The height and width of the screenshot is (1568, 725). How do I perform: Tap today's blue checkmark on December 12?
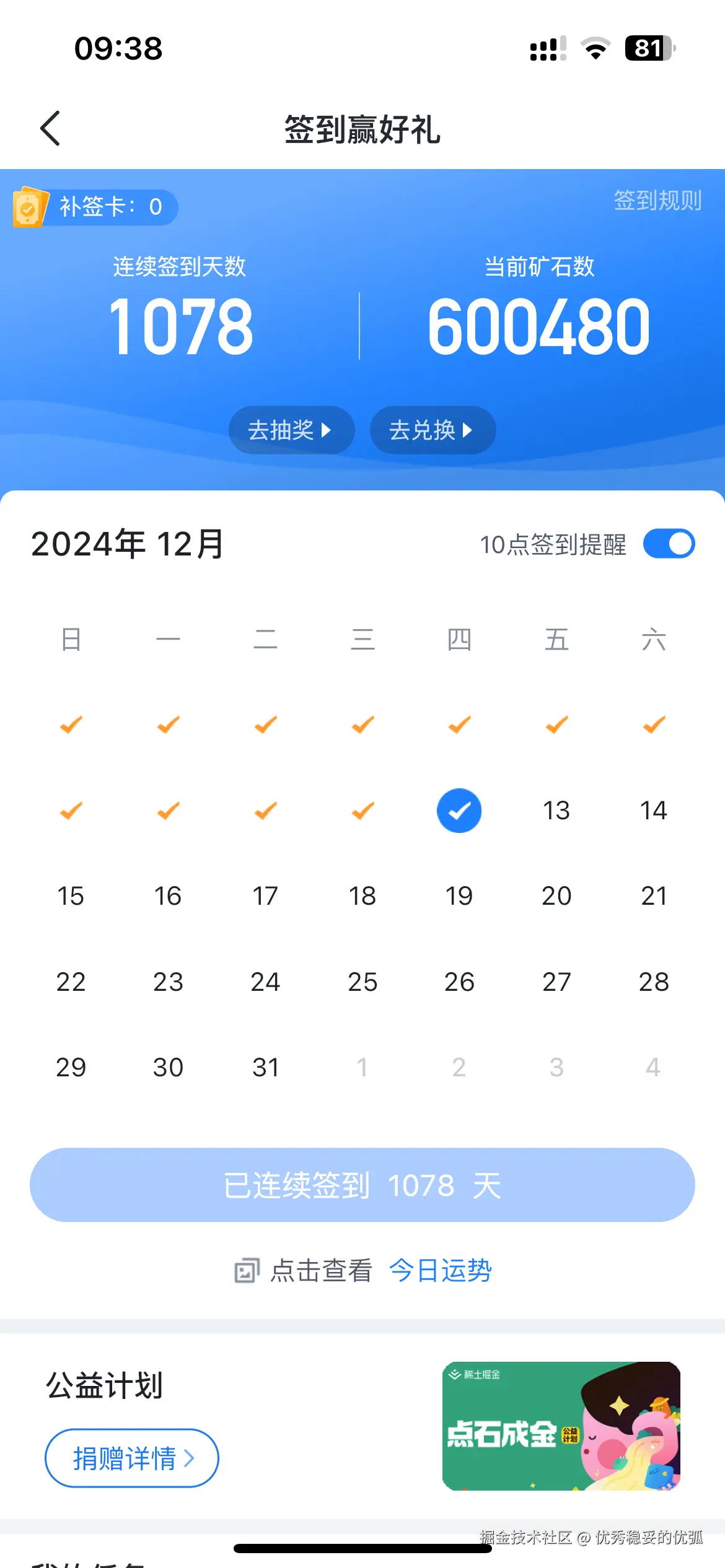pyautogui.click(x=459, y=810)
